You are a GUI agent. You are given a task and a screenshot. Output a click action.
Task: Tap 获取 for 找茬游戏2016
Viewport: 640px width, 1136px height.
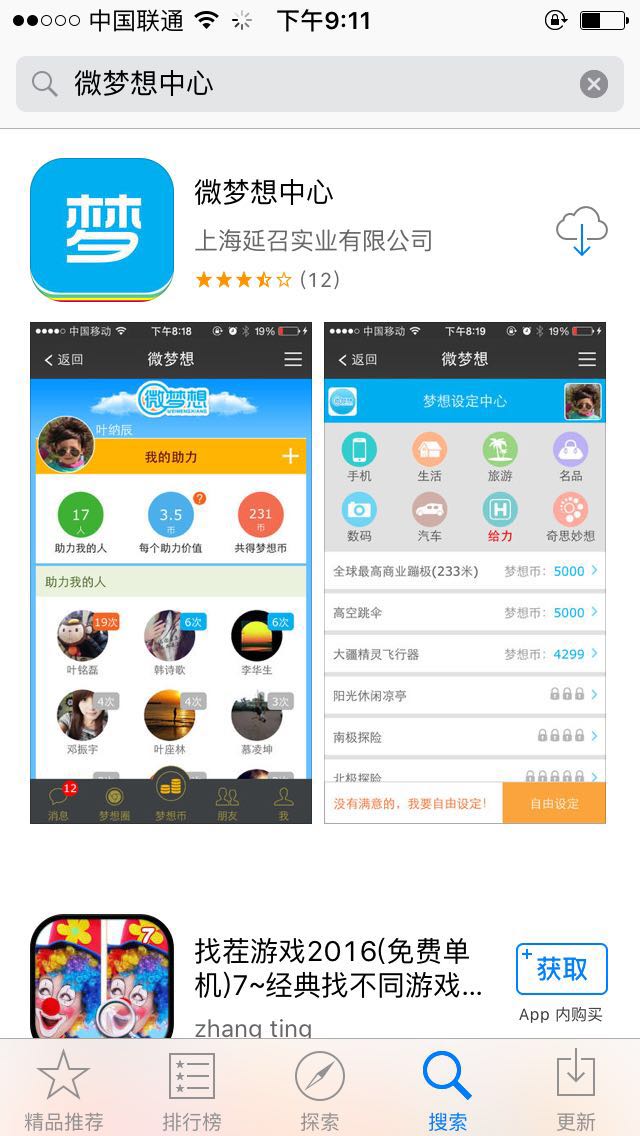(561, 969)
